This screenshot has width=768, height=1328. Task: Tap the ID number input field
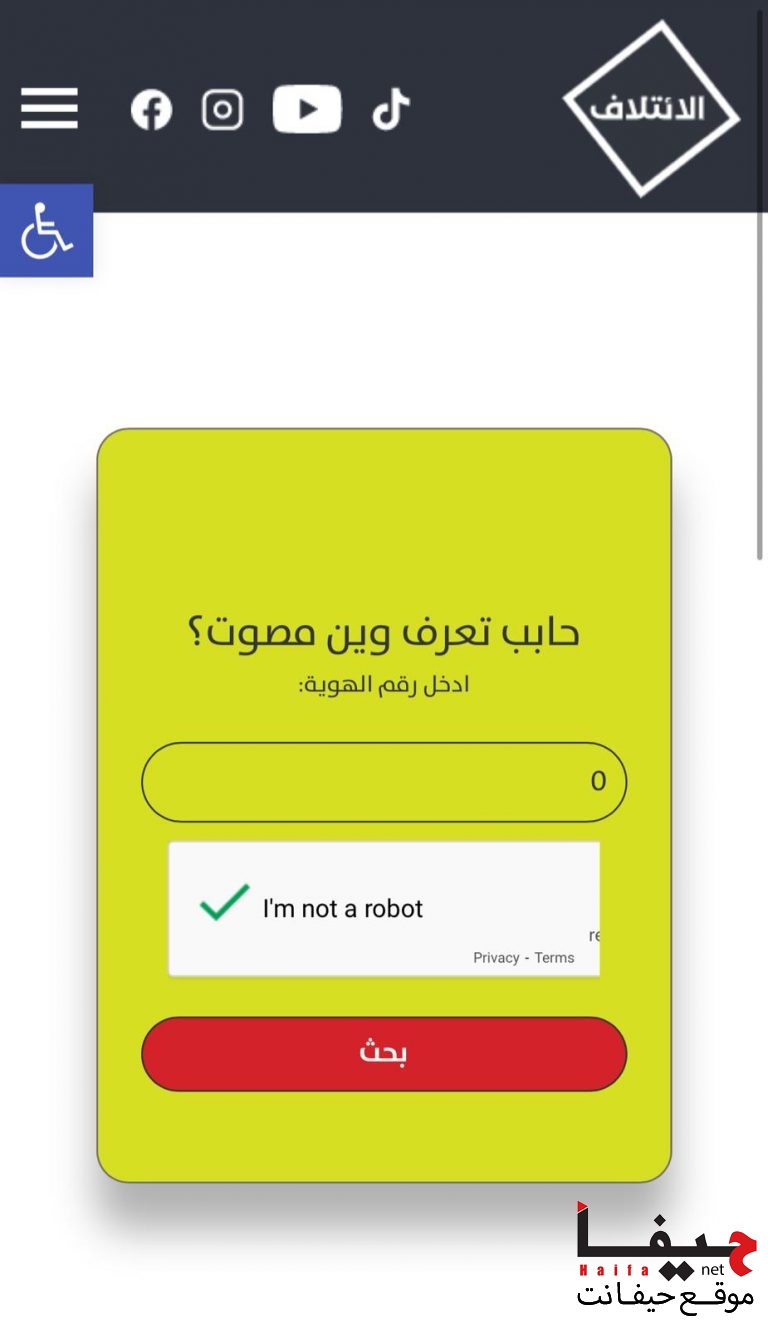pos(384,782)
